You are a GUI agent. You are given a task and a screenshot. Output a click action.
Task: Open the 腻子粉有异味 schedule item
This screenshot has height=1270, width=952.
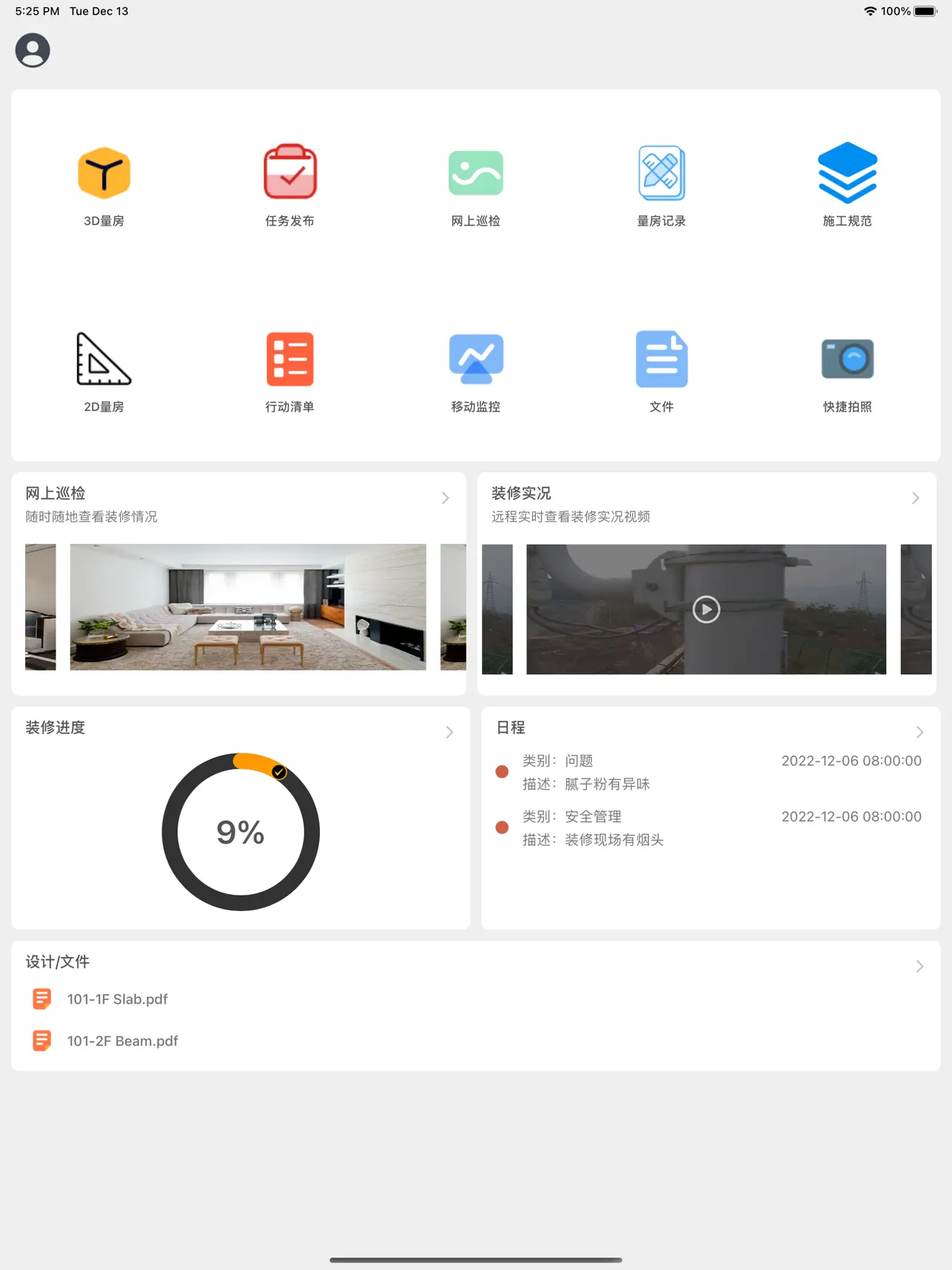[x=607, y=784]
